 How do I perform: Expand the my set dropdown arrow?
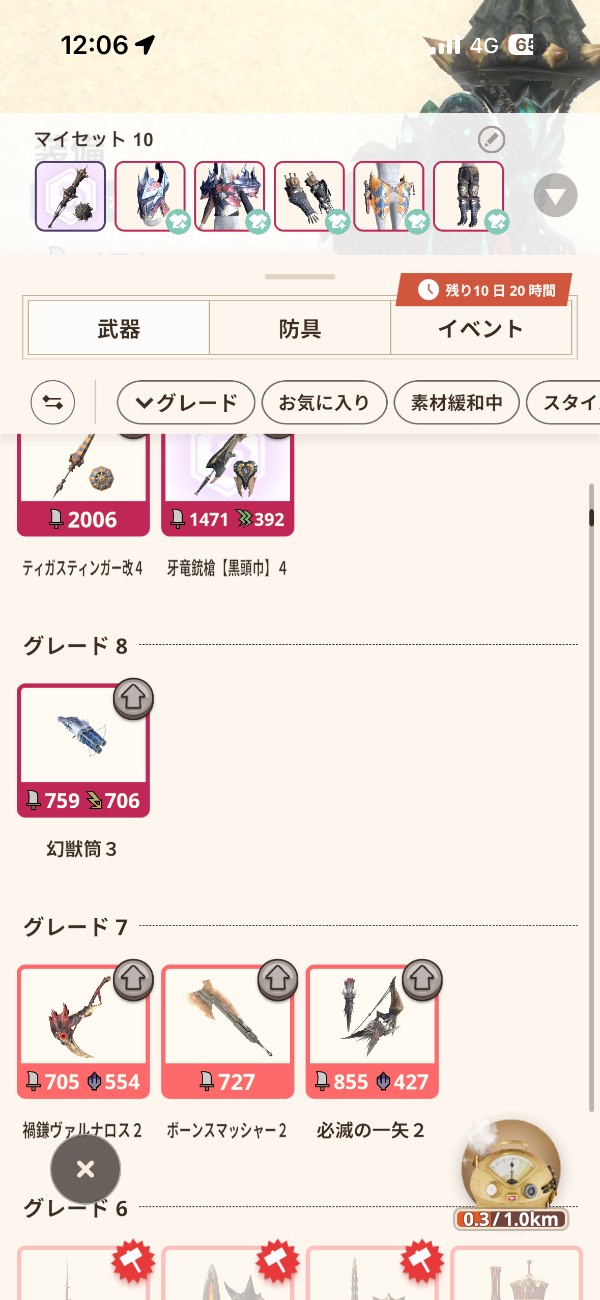coord(555,195)
